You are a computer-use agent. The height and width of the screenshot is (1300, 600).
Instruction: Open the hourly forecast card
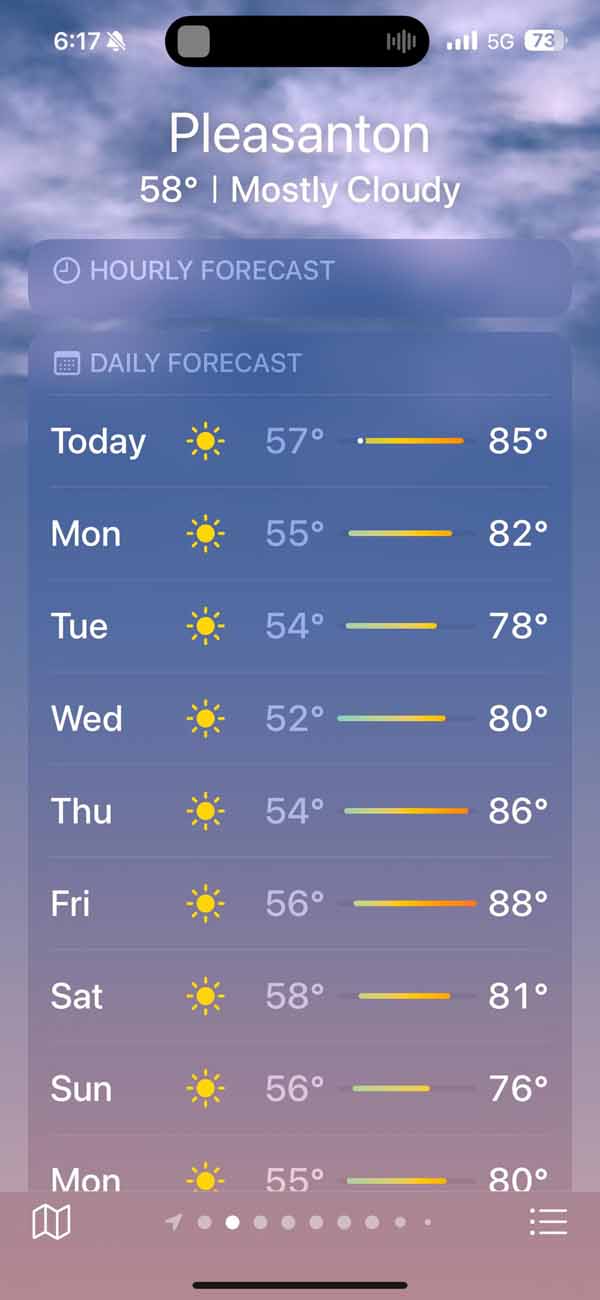pyautogui.click(x=300, y=271)
